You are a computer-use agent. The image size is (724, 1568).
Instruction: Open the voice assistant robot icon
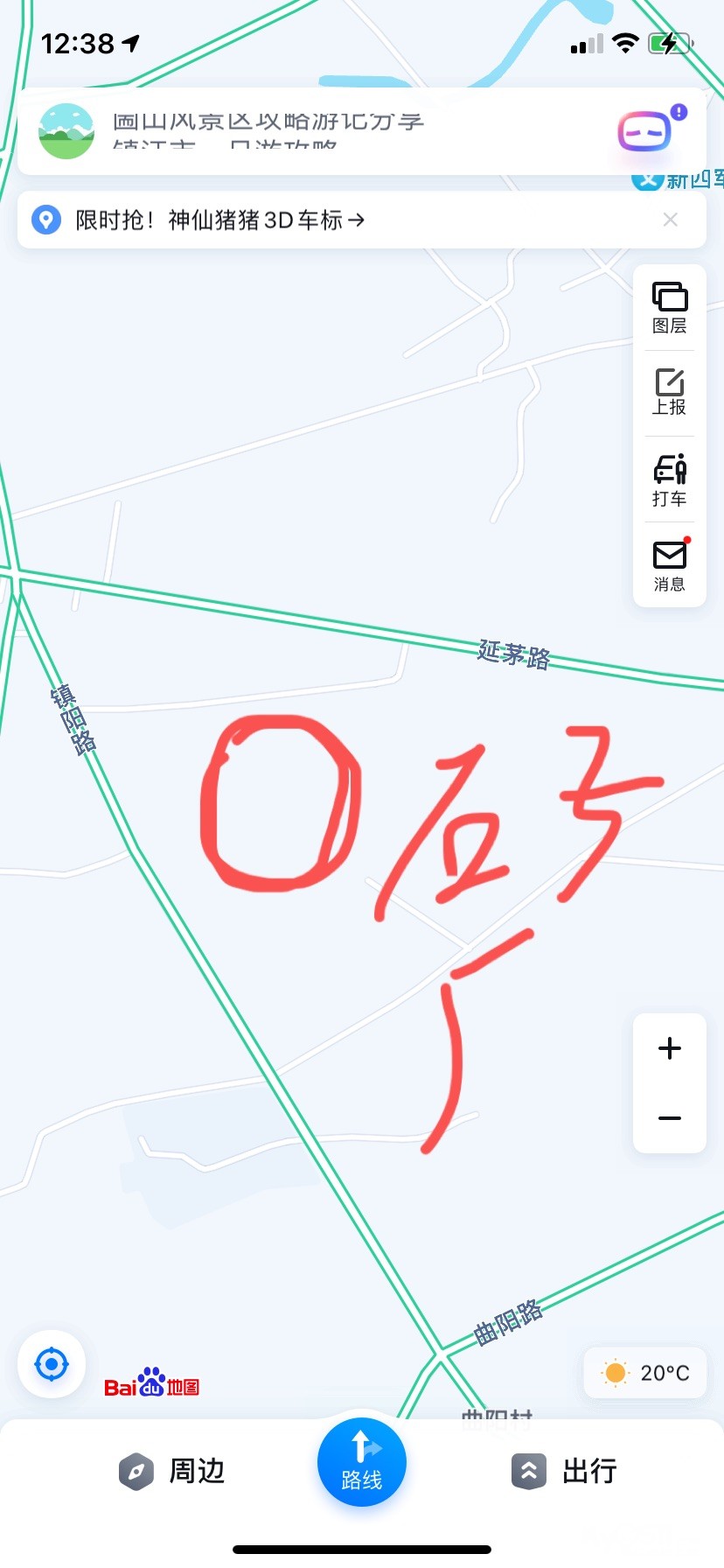[645, 131]
